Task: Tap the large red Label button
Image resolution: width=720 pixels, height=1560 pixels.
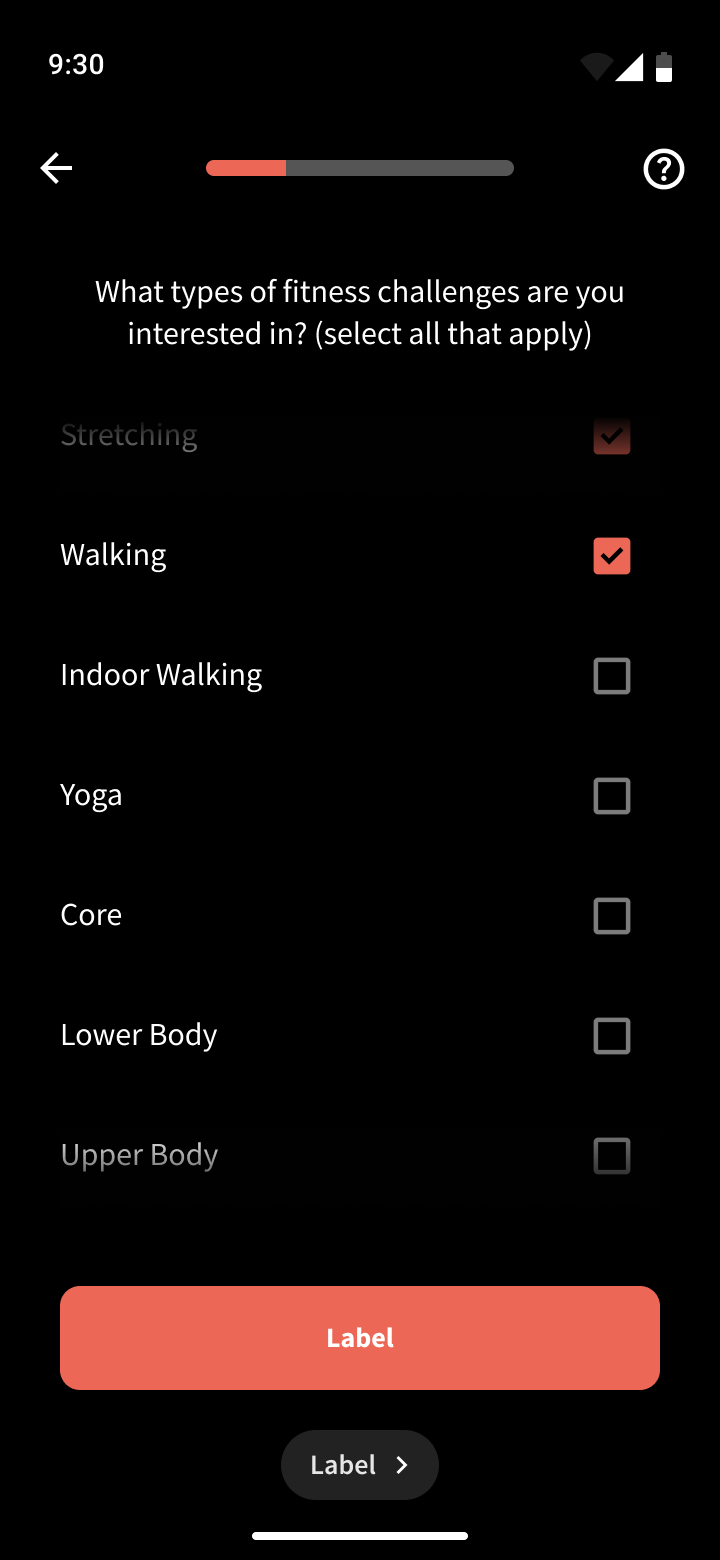Action: pos(360,1338)
